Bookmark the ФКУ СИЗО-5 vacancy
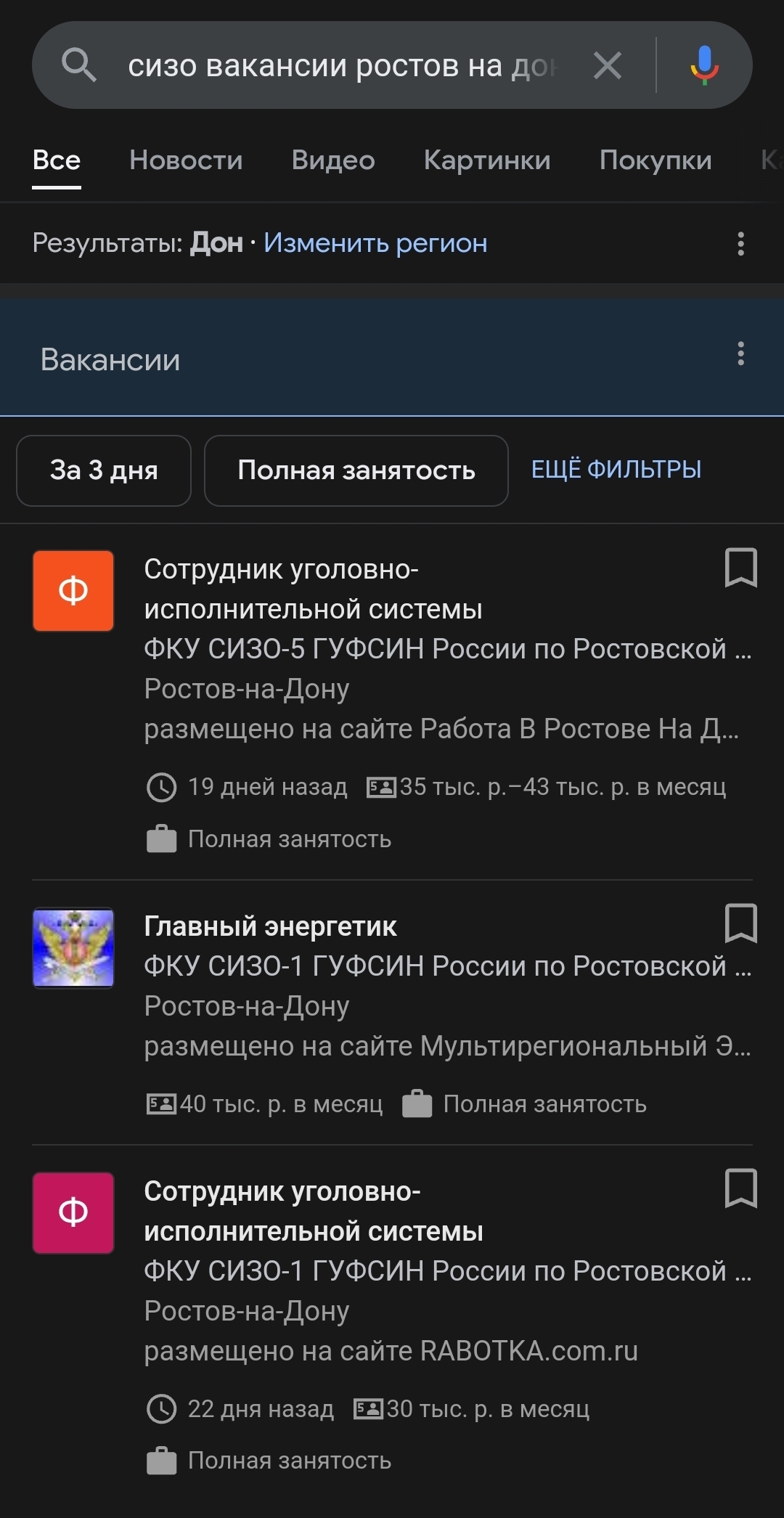The height and width of the screenshot is (1518, 784). tap(740, 568)
